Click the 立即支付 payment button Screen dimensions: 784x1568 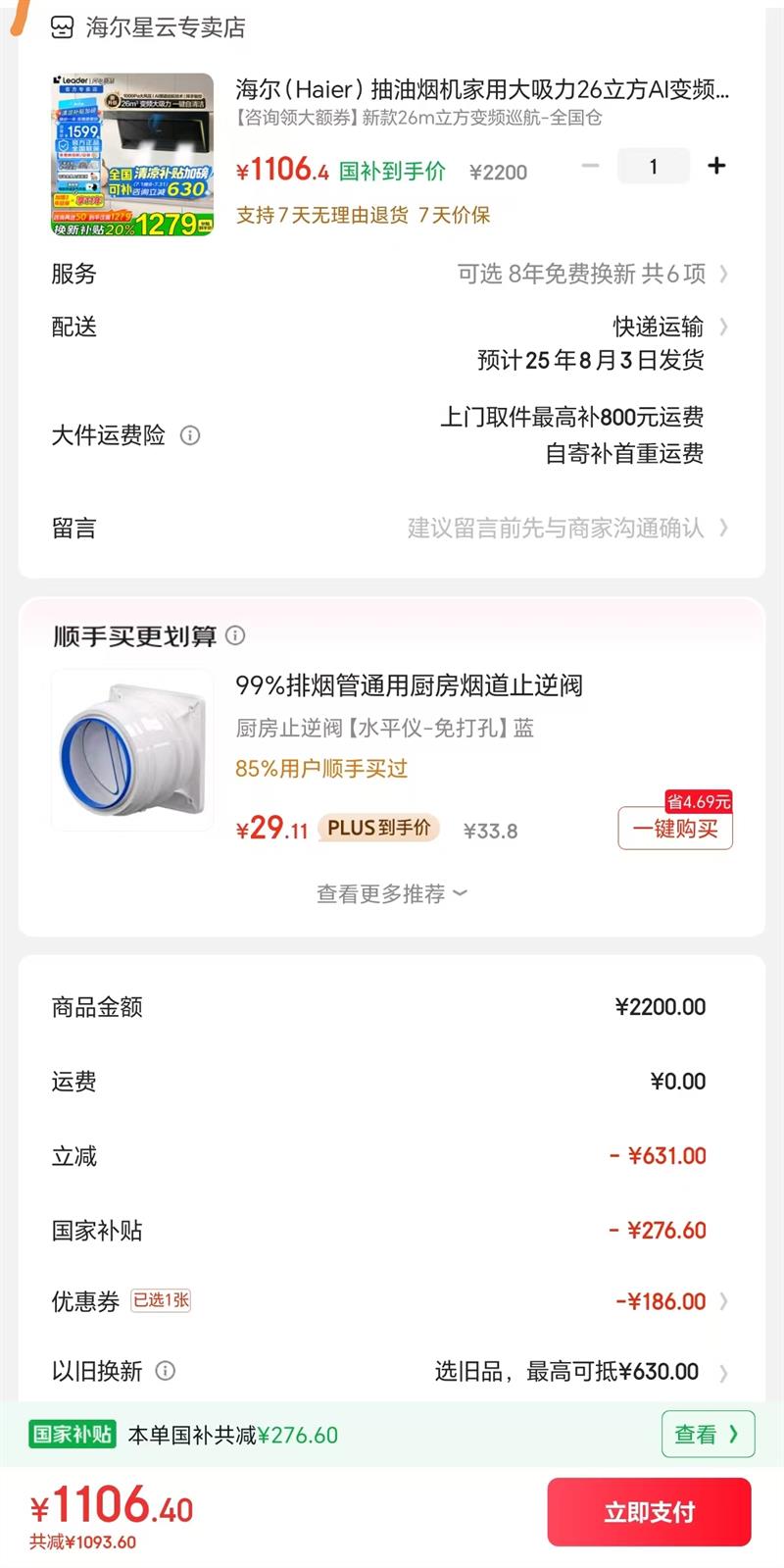pos(649,1511)
